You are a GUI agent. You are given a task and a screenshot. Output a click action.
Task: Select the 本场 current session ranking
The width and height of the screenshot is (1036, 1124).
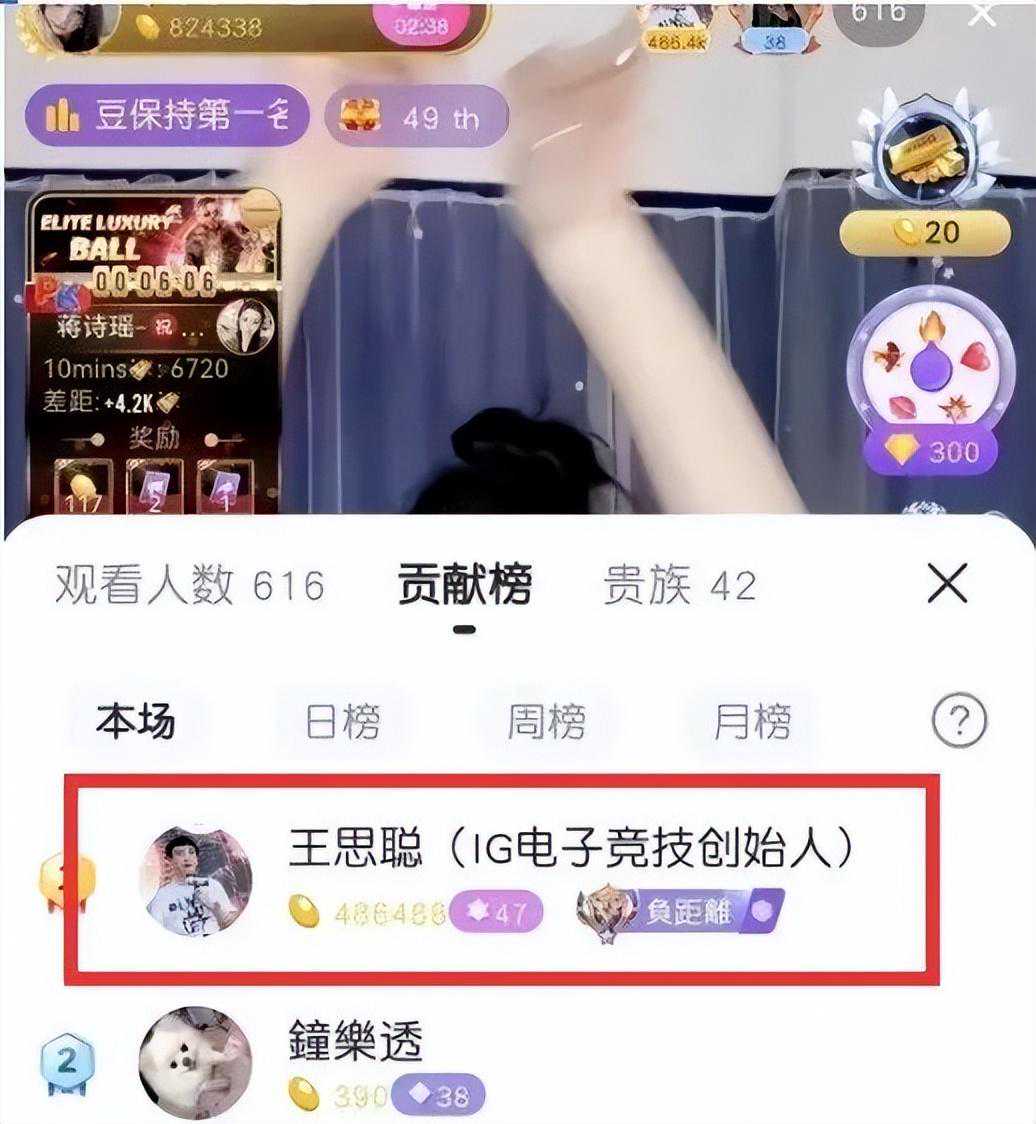click(x=136, y=721)
